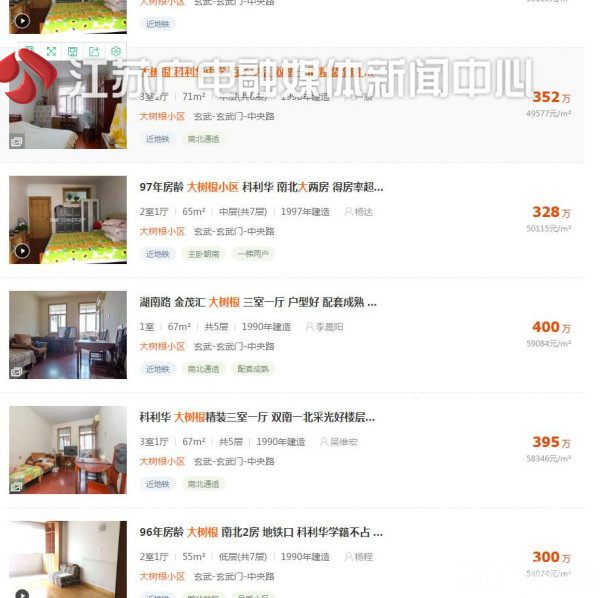Open listing titled 97年房龄 大树根小区 科利华
The height and width of the screenshot is (598, 600).
pyautogui.click(x=261, y=187)
